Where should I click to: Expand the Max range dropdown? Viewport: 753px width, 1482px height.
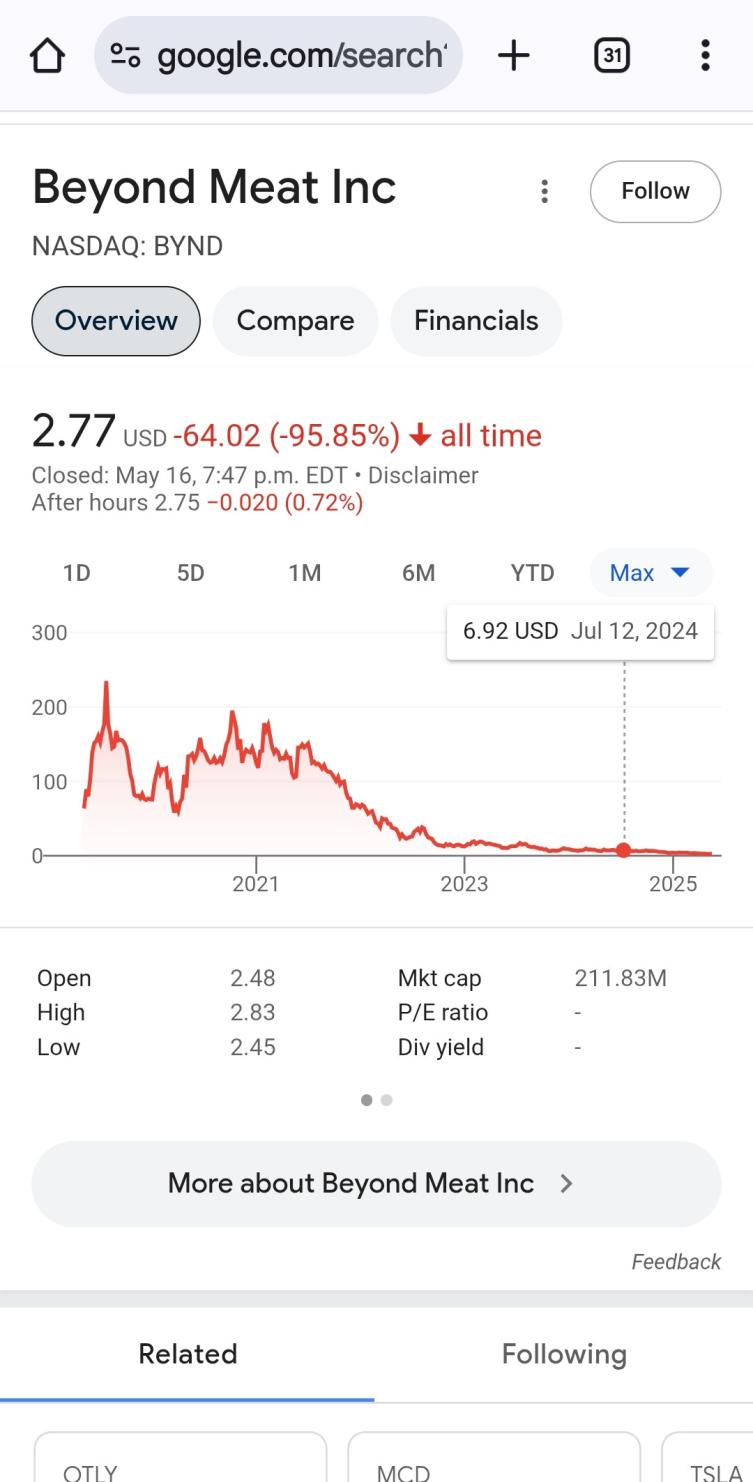pyautogui.click(x=650, y=573)
